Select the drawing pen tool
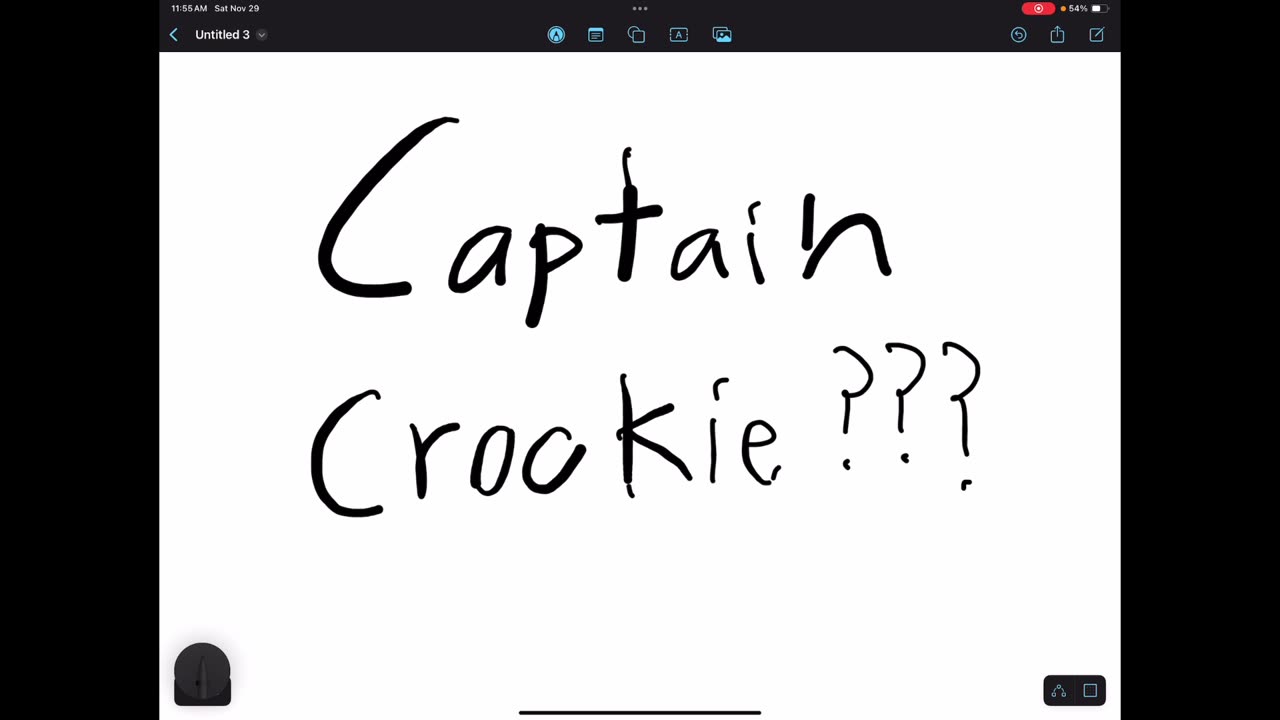 tap(556, 35)
